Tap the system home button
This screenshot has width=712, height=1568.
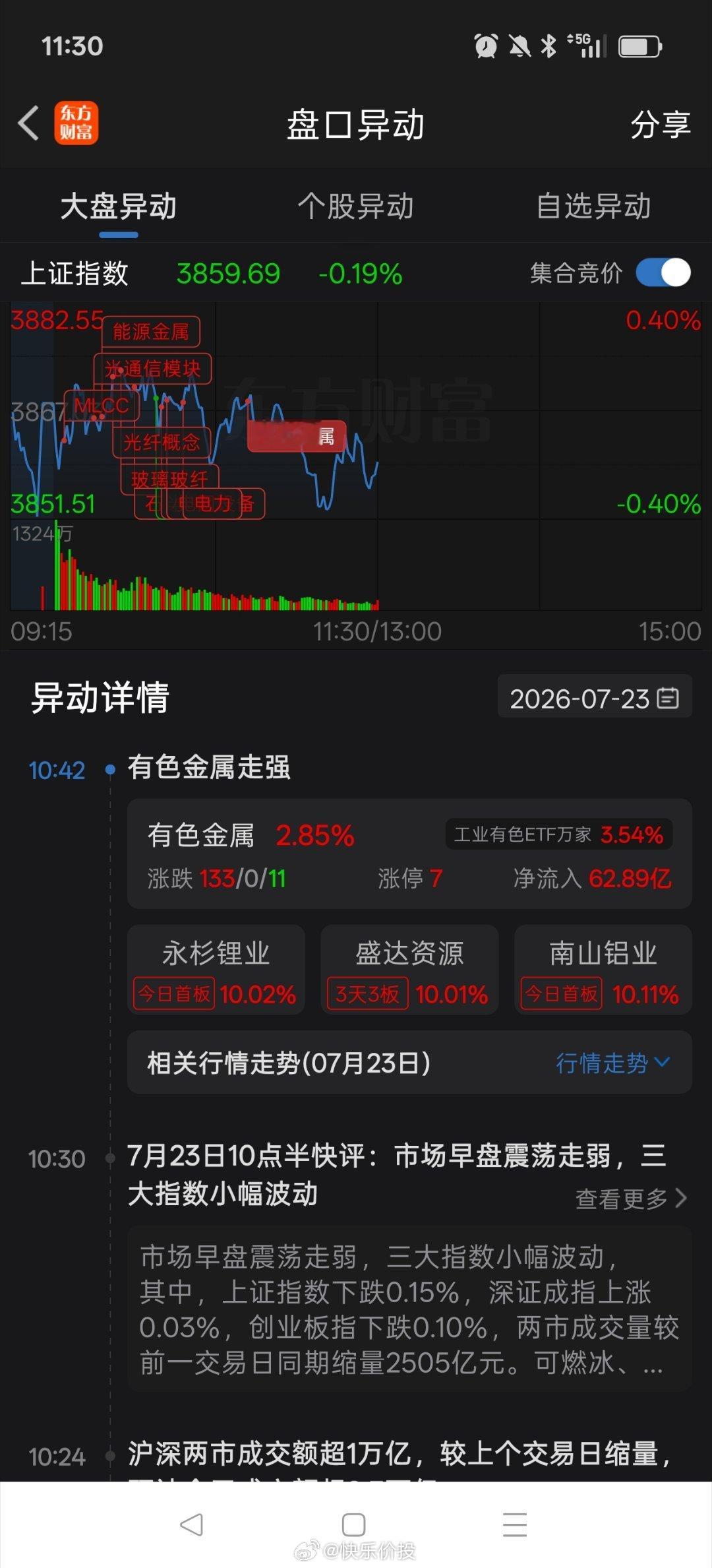coord(354,1524)
